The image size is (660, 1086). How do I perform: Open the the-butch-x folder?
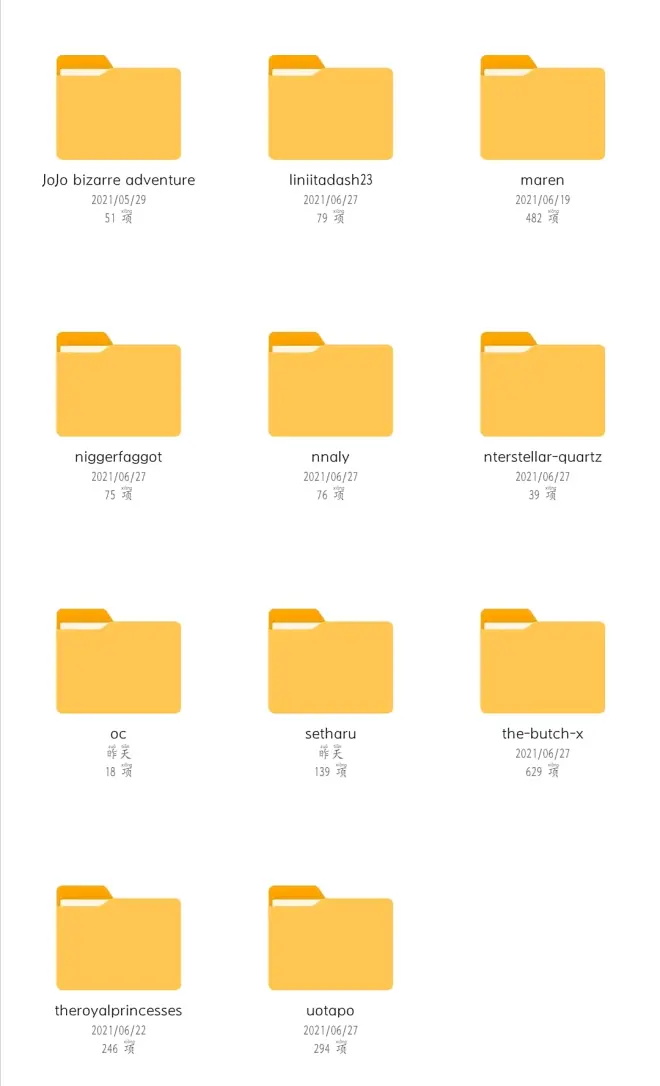(542, 663)
